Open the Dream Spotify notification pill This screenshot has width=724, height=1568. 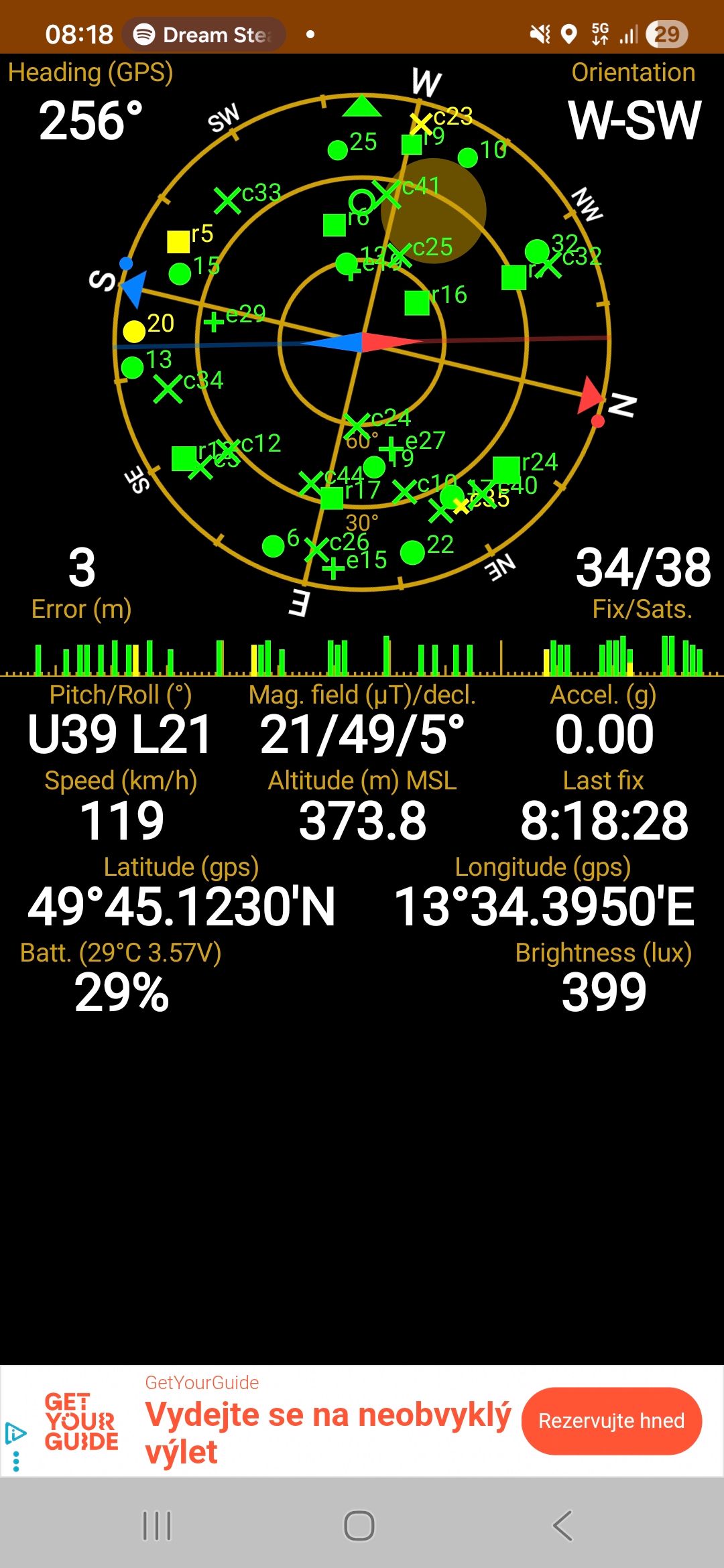click(201, 34)
